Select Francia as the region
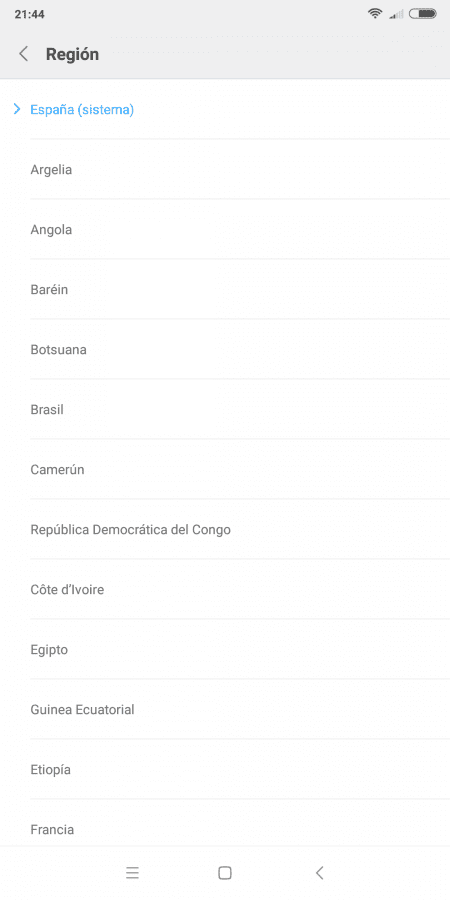The width and height of the screenshot is (450, 900). pyautogui.click(x=225, y=823)
